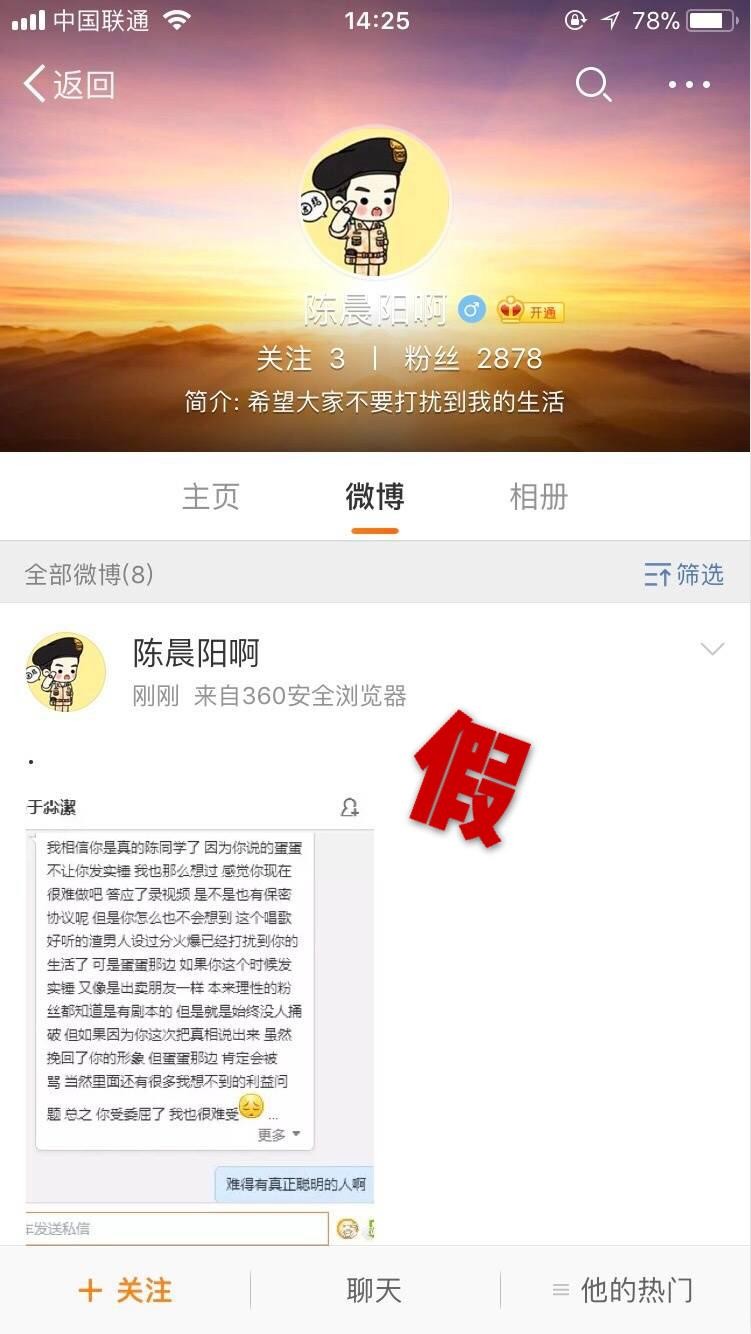751x1334 pixels.
Task: Tap the small avatar beside the post
Action: [x=66, y=672]
